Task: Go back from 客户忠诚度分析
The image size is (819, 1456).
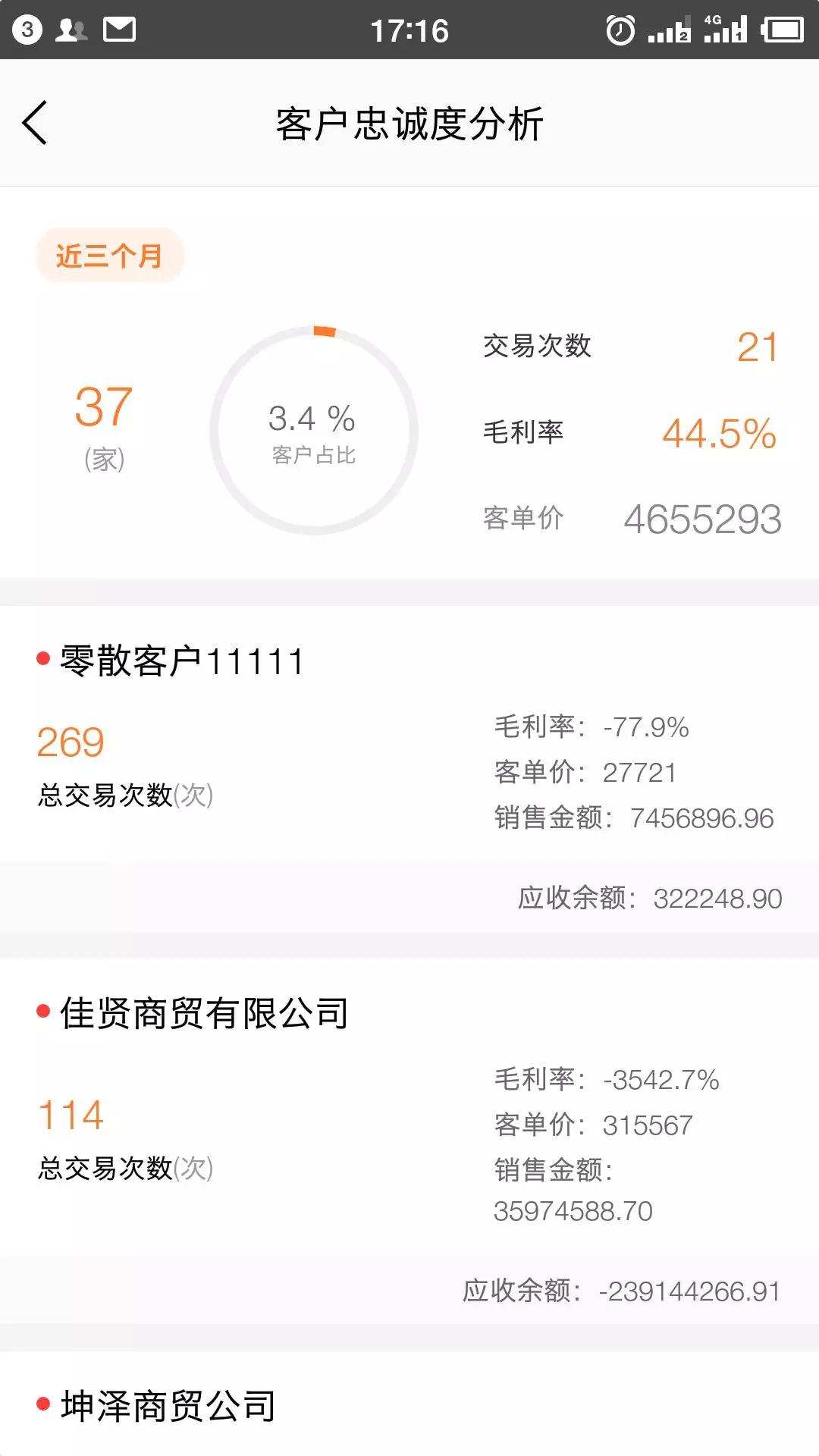Action: [35, 123]
